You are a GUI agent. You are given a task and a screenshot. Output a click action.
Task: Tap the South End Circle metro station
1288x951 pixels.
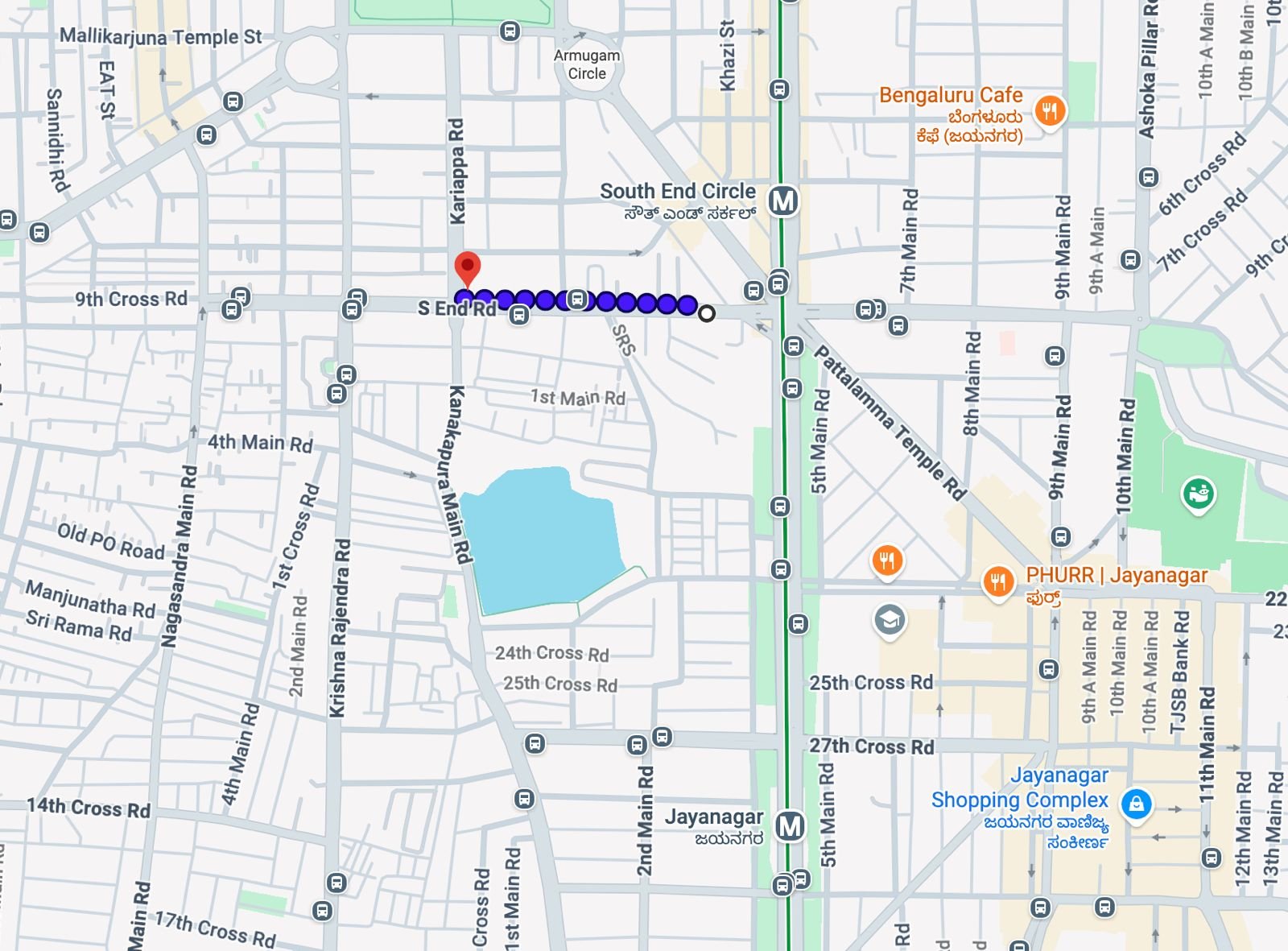pos(782,200)
